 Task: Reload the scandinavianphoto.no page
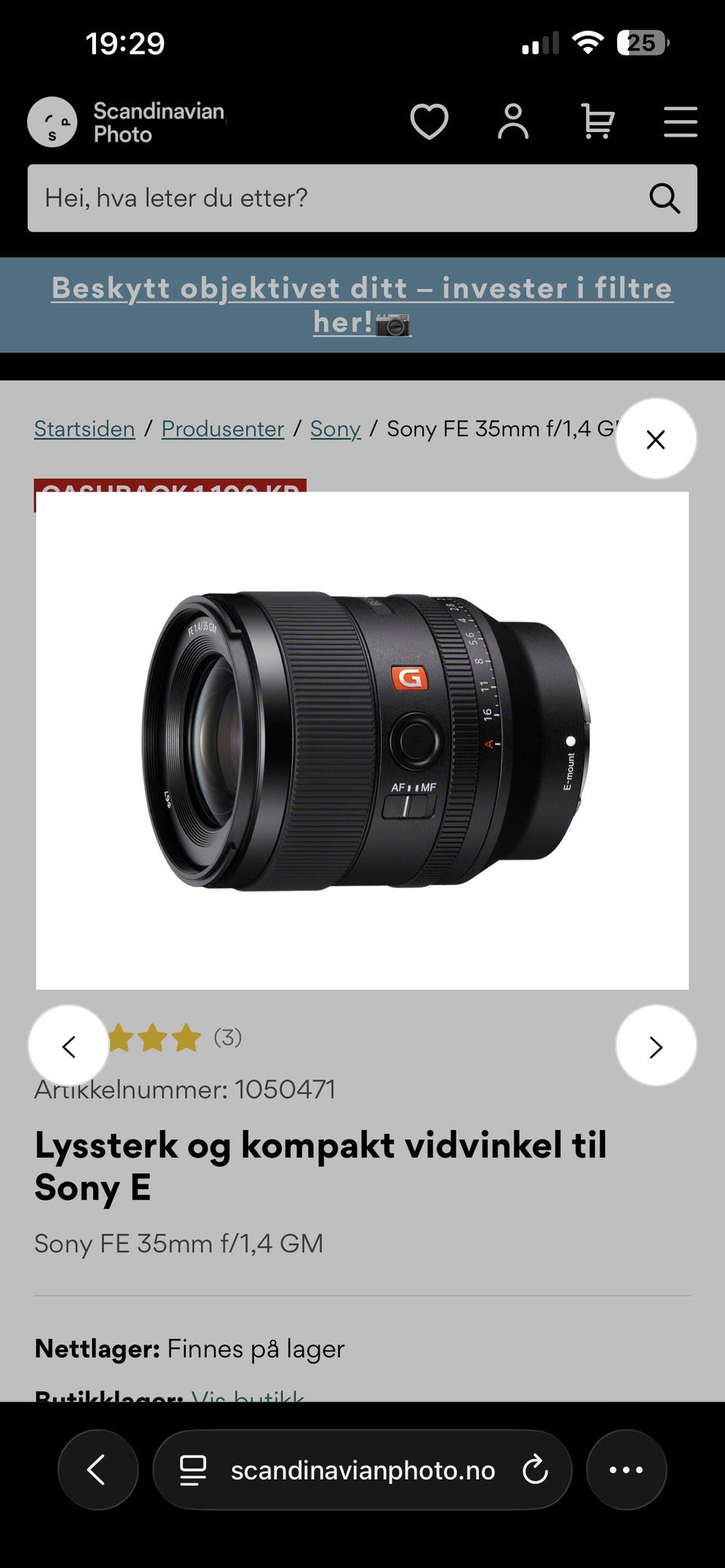pos(535,1469)
